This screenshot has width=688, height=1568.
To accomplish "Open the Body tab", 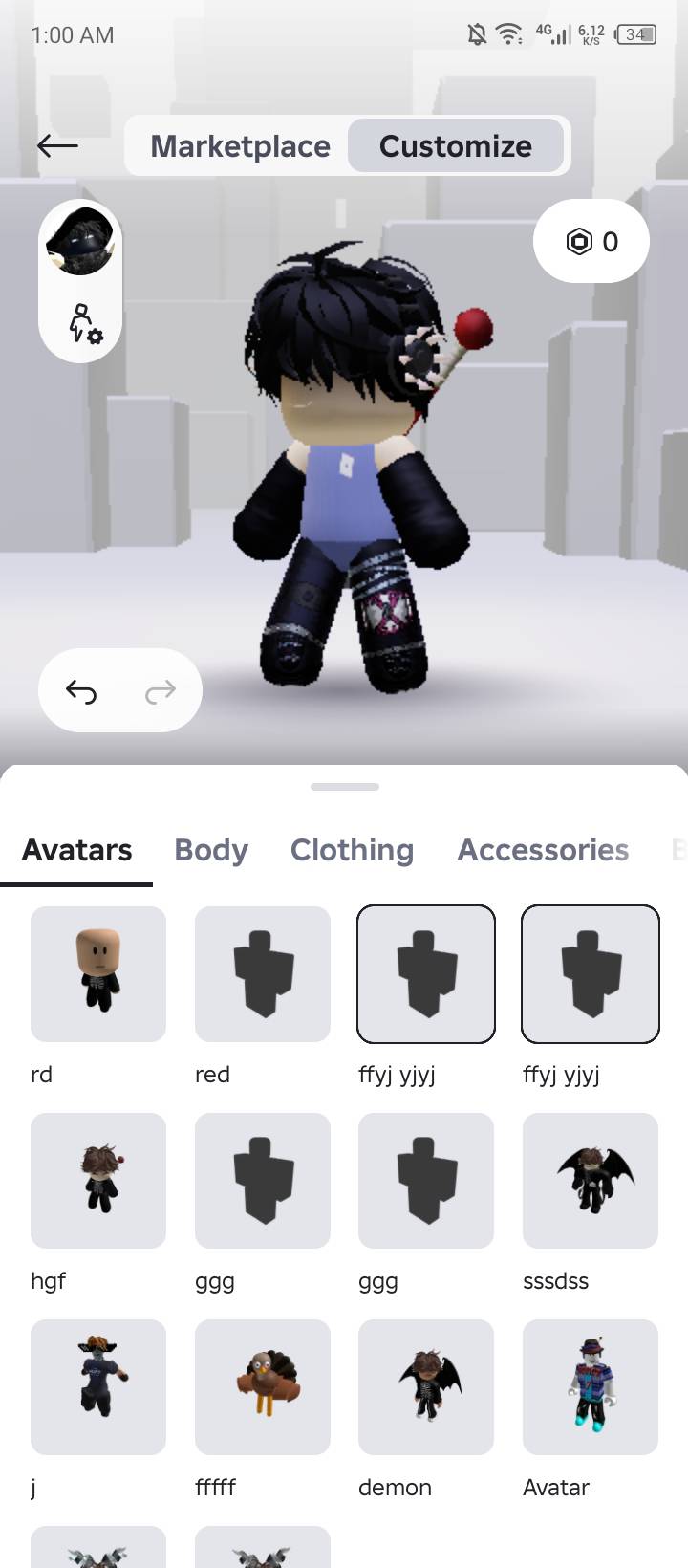I will tap(211, 849).
